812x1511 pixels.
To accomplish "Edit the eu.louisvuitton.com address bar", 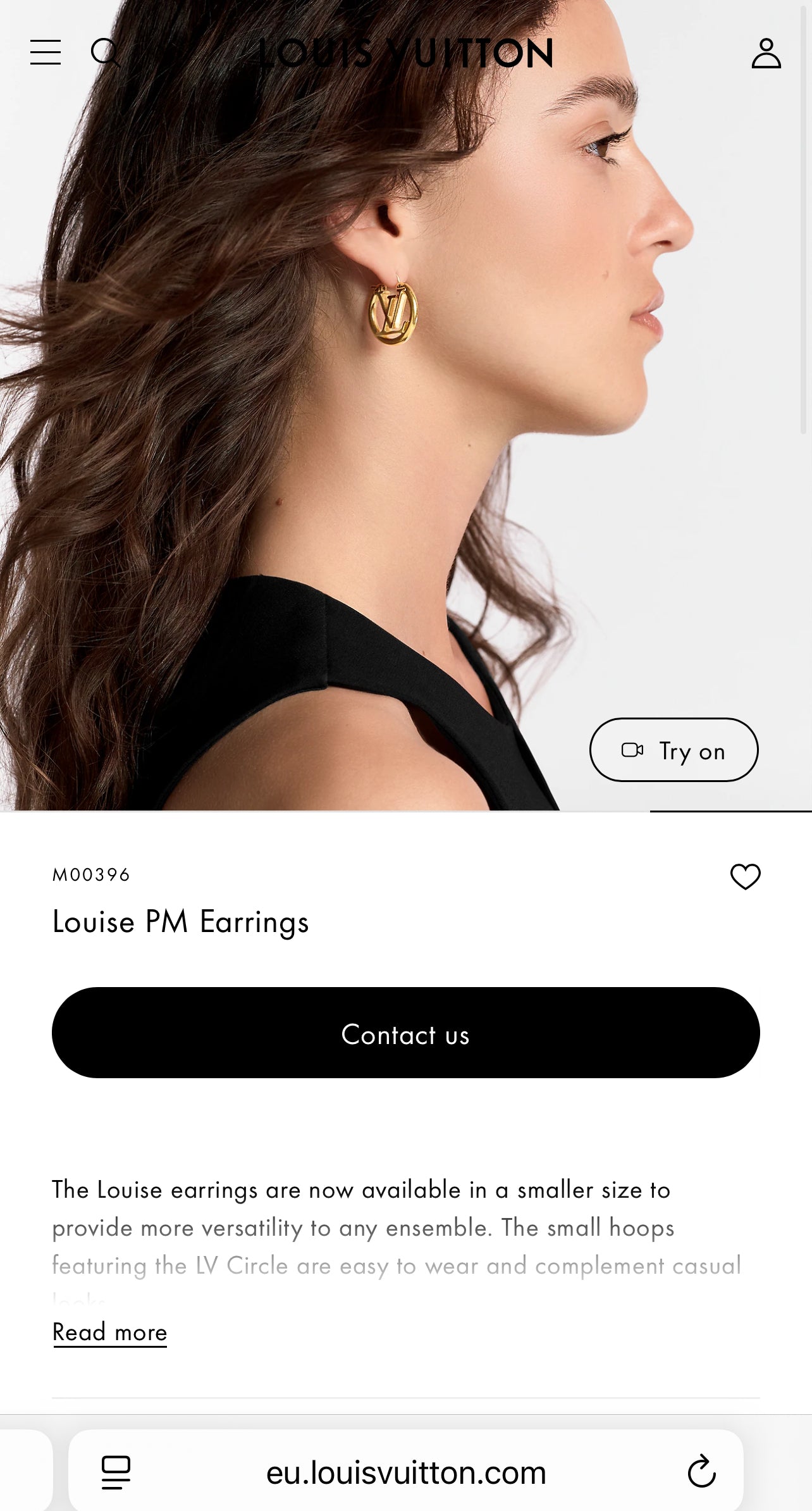I will pyautogui.click(x=406, y=1472).
